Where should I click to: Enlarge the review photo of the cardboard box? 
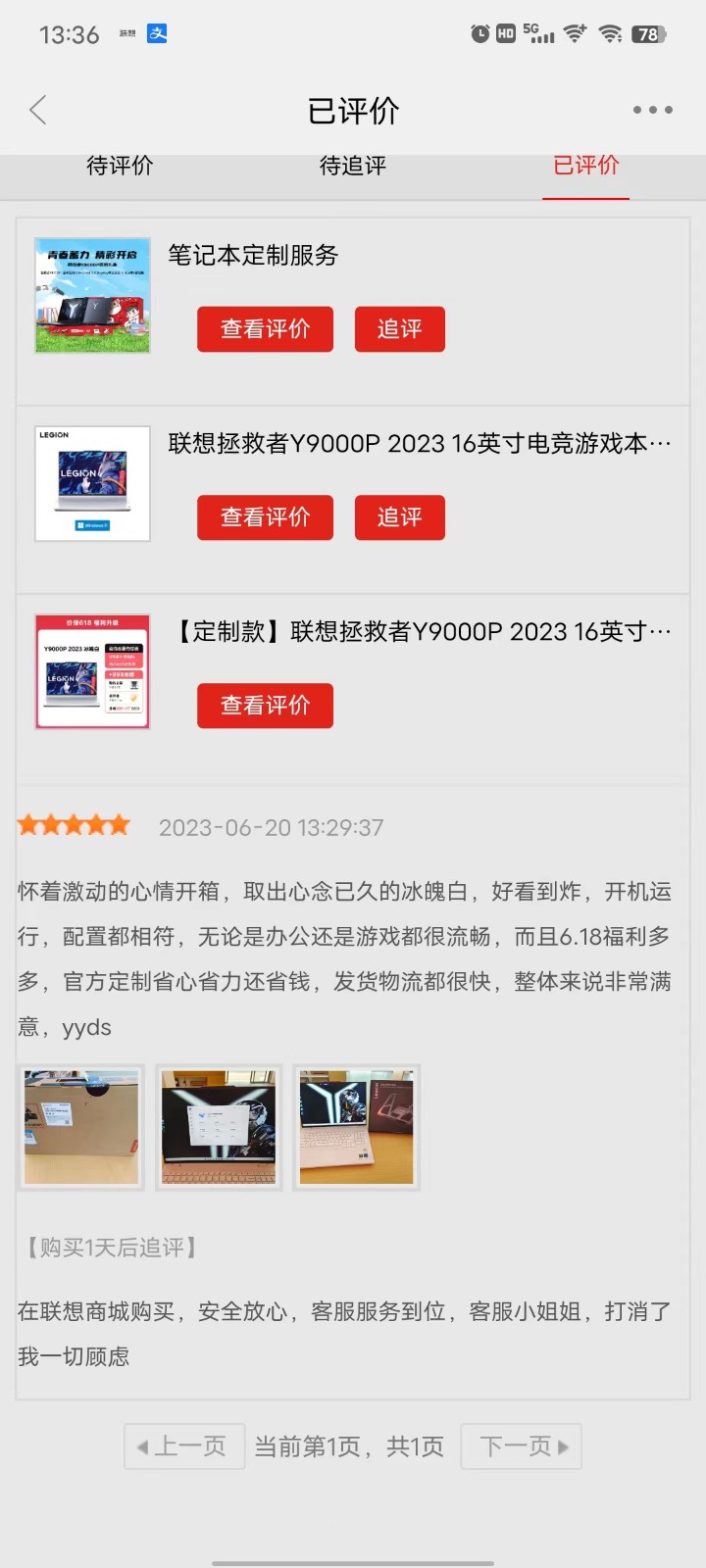pyautogui.click(x=81, y=1127)
